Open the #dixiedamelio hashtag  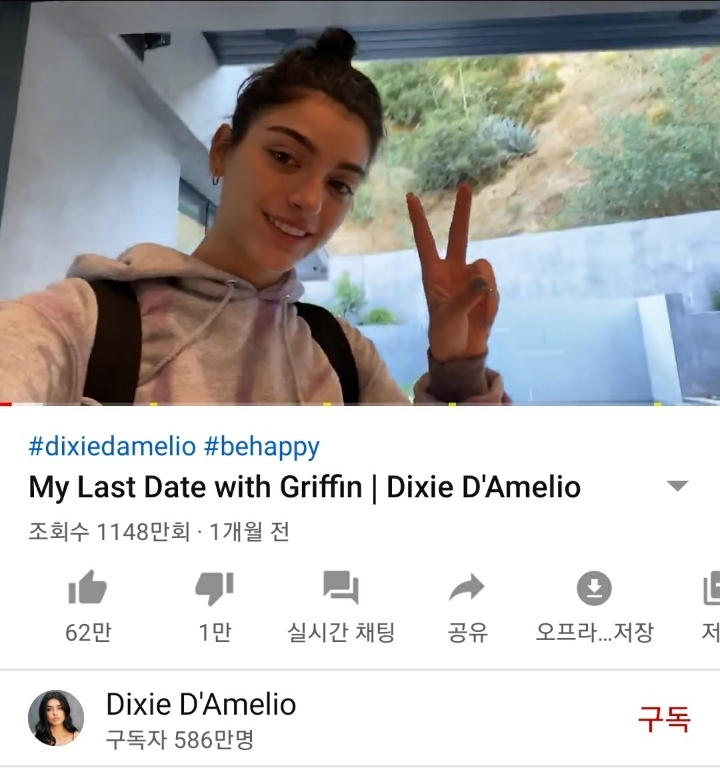[112, 446]
